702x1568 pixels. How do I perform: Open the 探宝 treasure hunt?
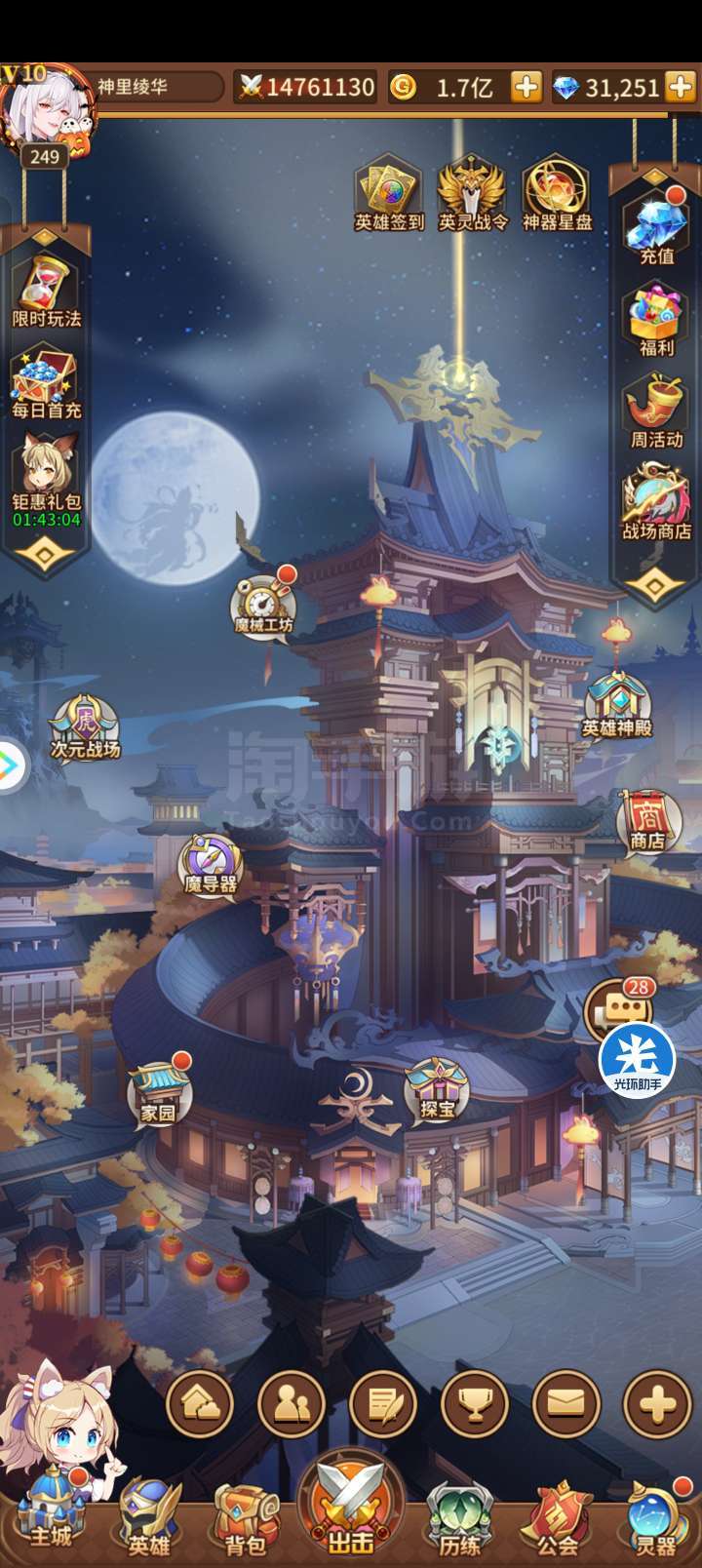(437, 1090)
